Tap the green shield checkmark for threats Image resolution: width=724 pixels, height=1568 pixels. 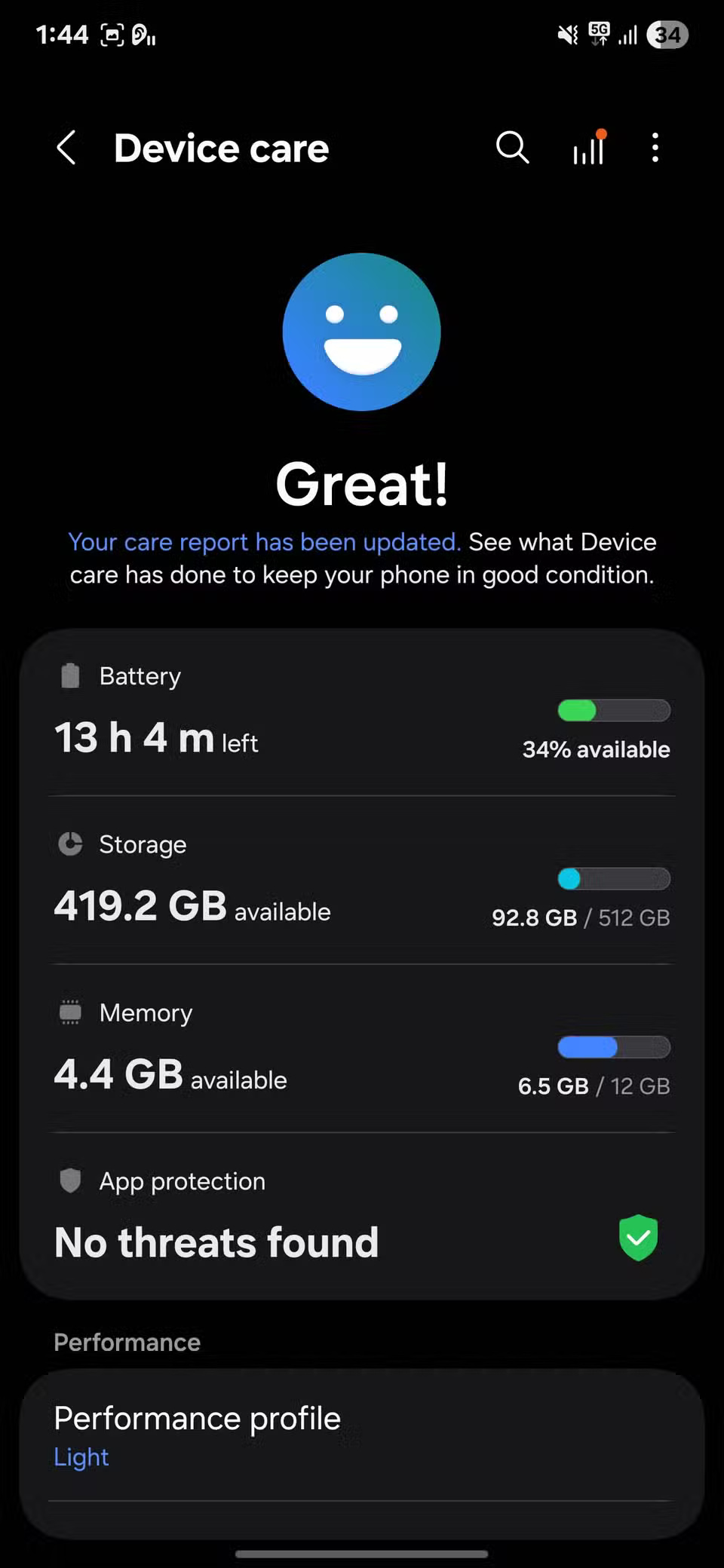click(637, 1236)
